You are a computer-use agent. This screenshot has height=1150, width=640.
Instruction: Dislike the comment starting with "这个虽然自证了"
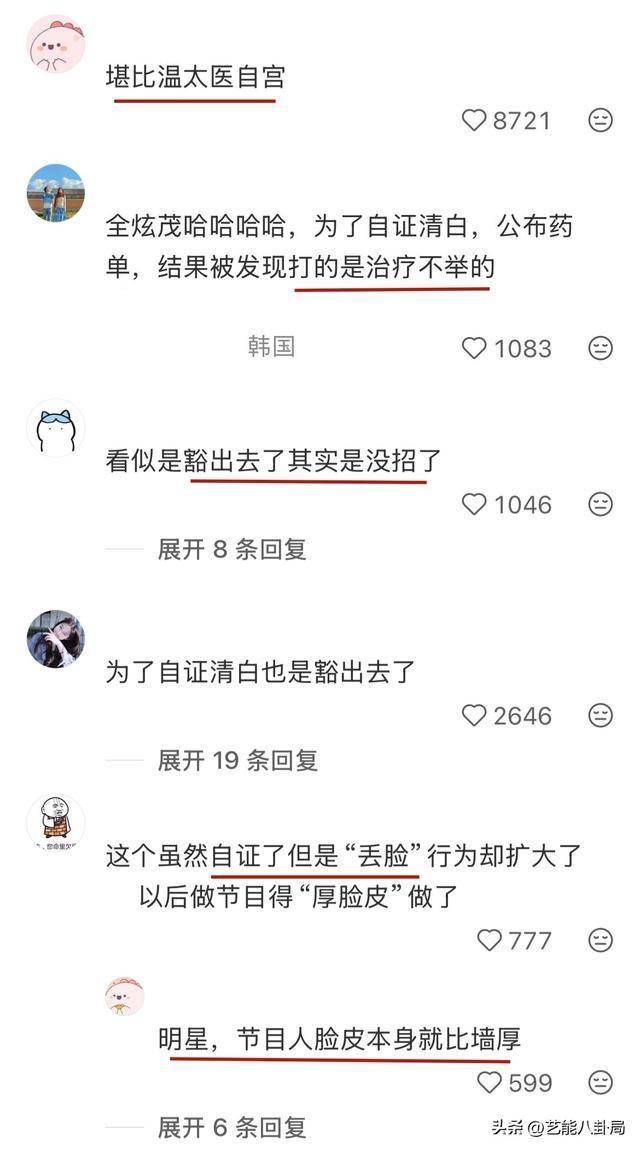tap(600, 940)
